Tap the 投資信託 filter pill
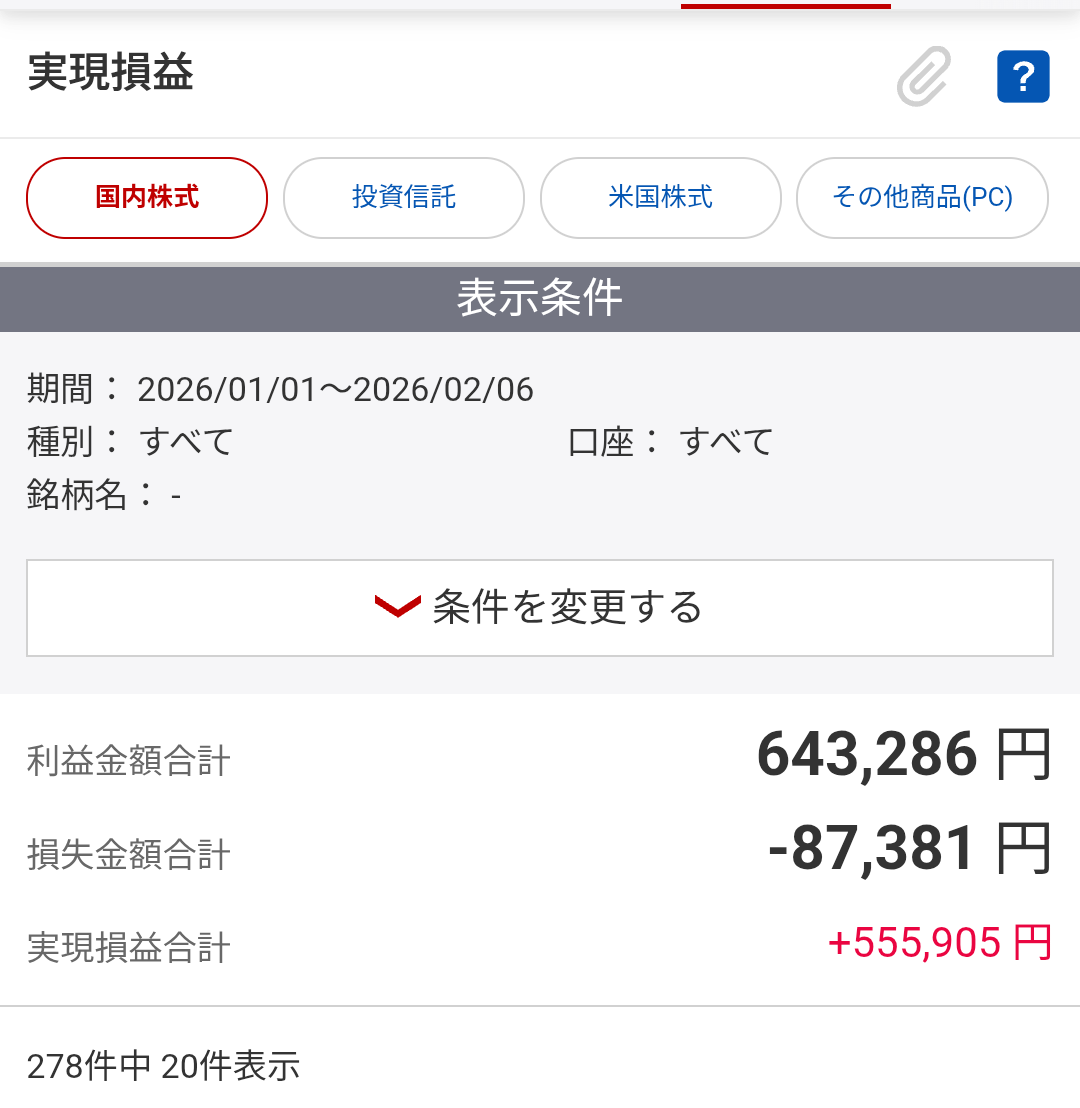 click(x=404, y=198)
